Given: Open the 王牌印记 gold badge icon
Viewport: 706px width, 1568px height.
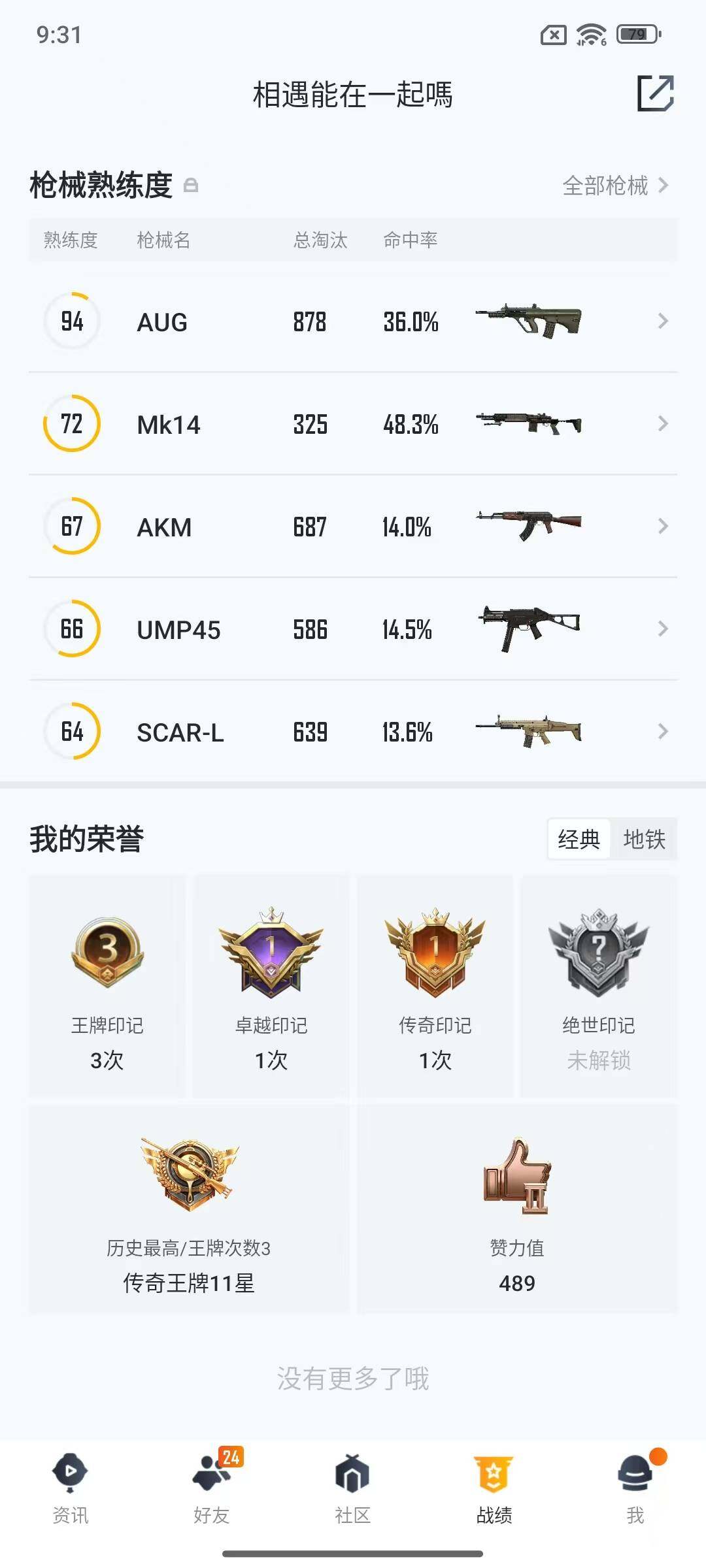Looking at the screenshot, I should (x=108, y=951).
